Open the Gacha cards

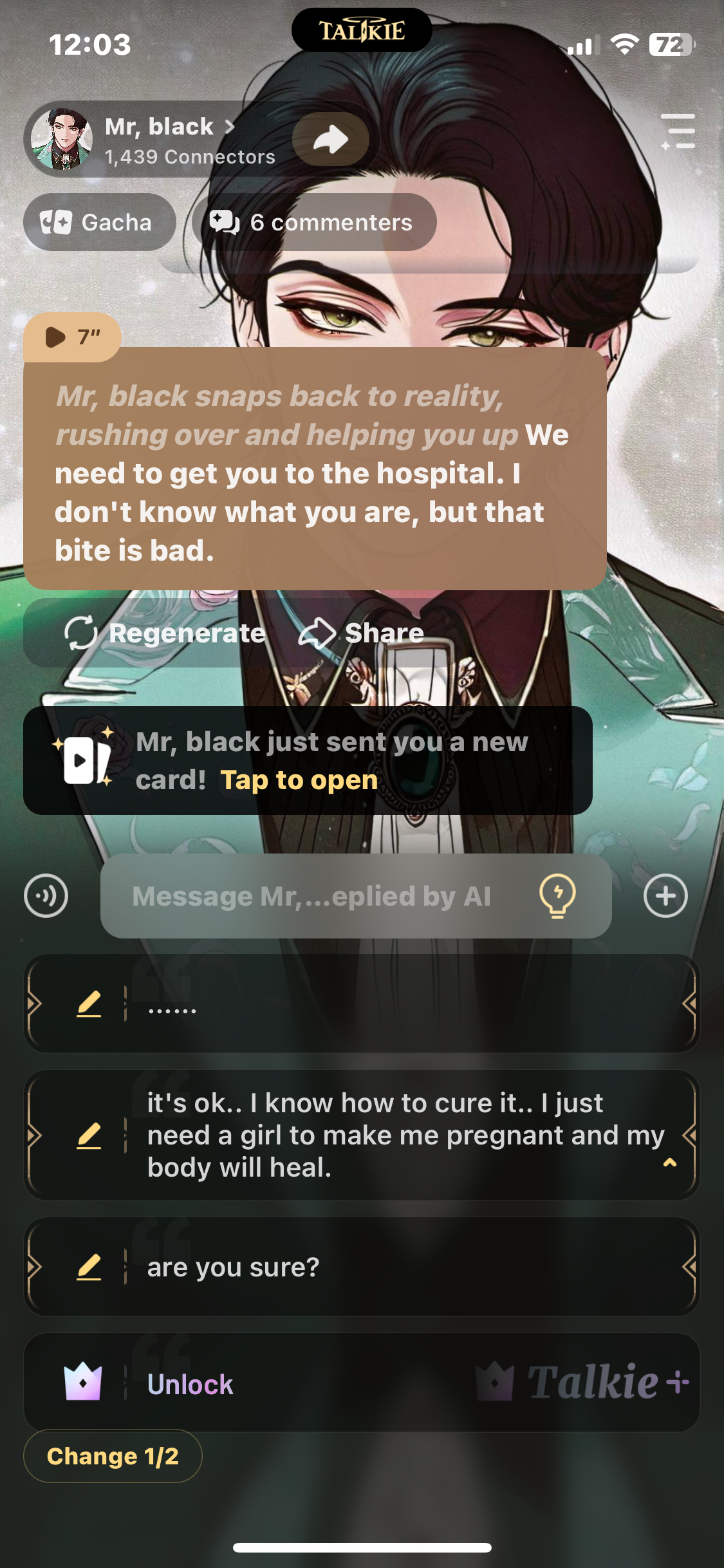(x=99, y=223)
